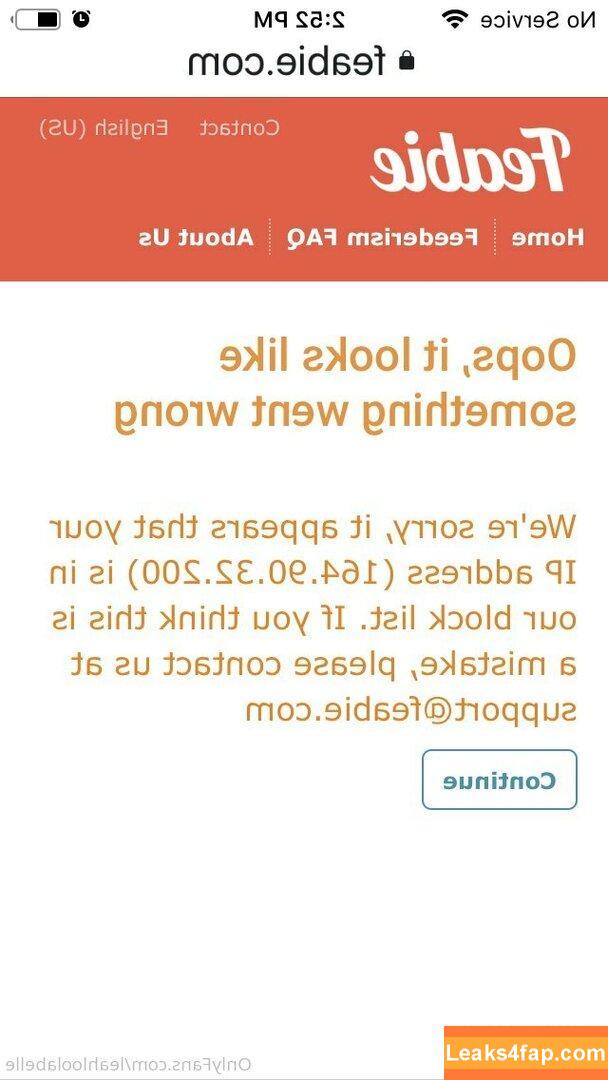This screenshot has height=1080, width=608.
Task: Change language from English (US)
Action: click(104, 129)
